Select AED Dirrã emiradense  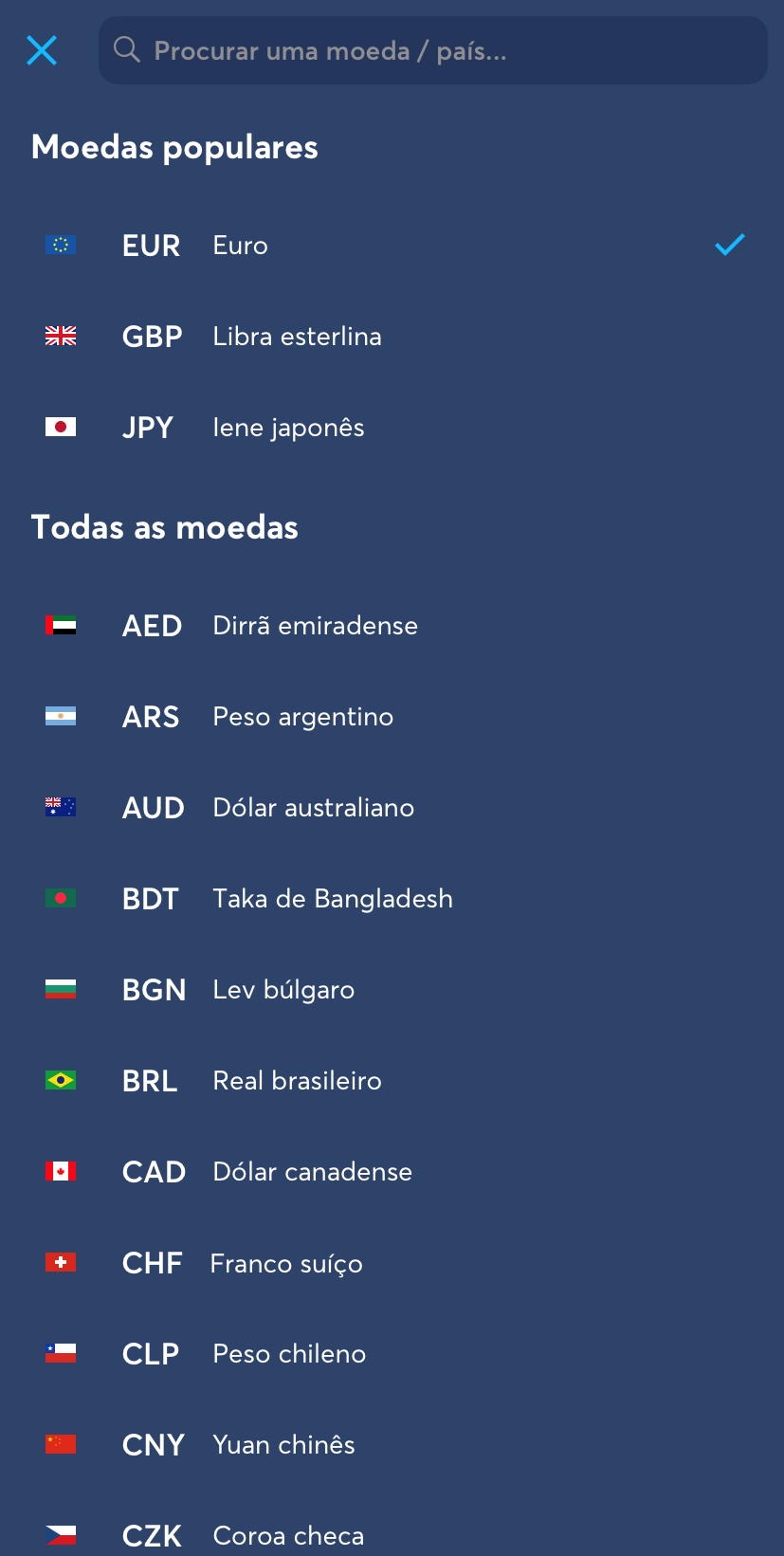[392, 626]
